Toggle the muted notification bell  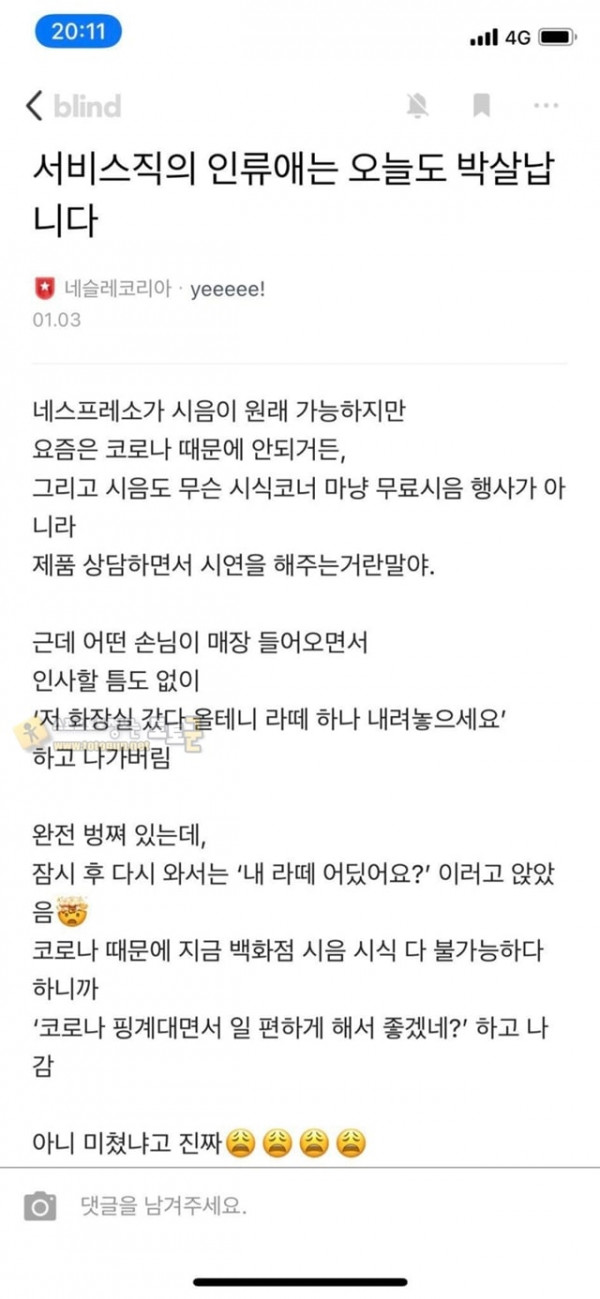417,105
